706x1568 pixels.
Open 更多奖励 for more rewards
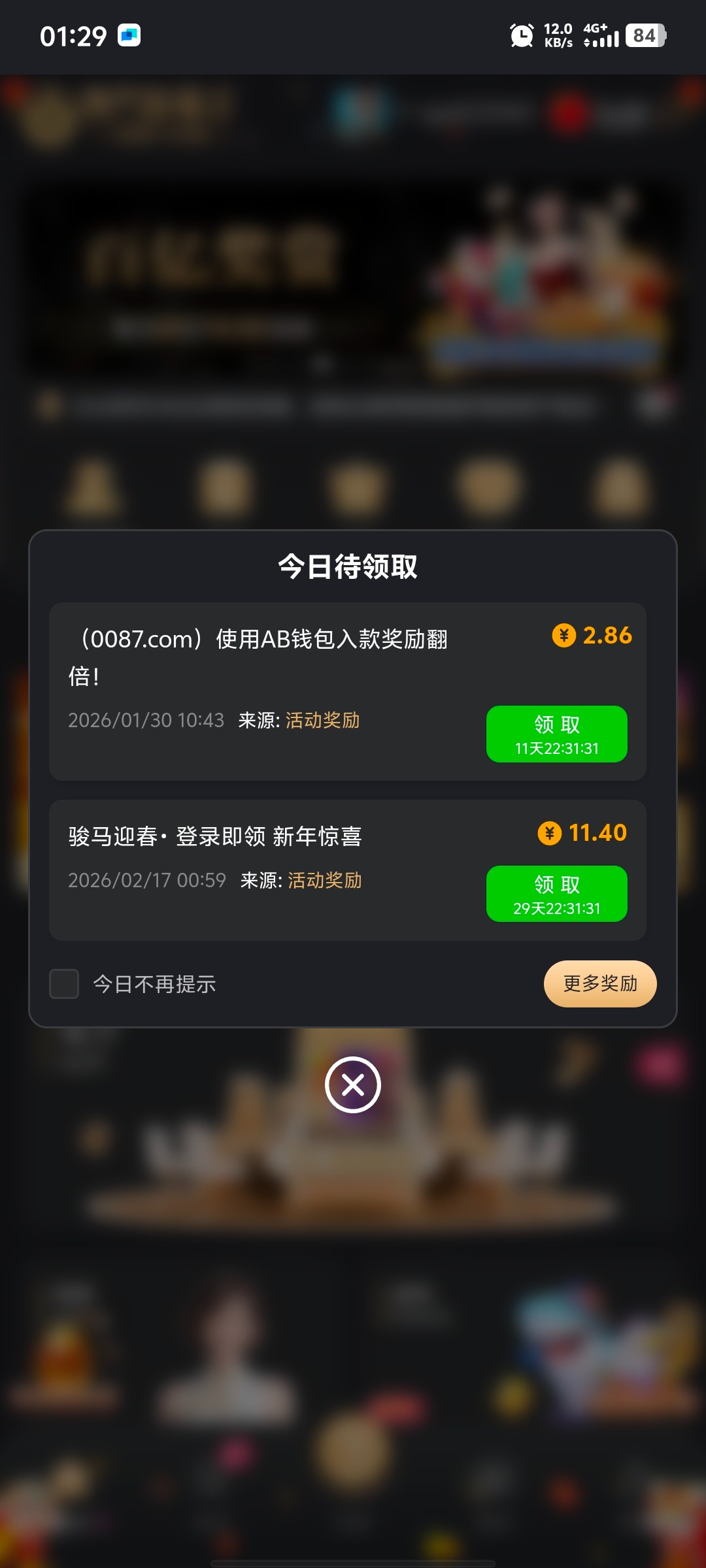[x=599, y=984]
